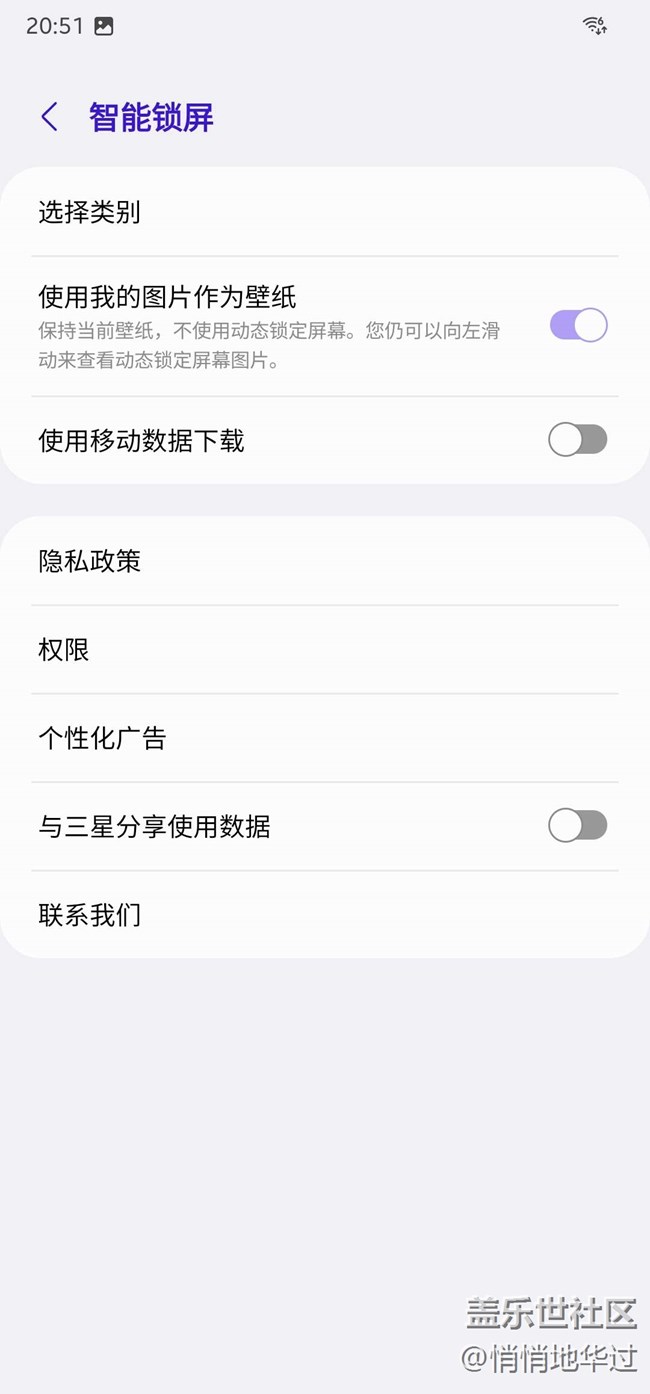Enable 使用移动数据下载
The height and width of the screenshot is (1394, 650).
click(578, 440)
